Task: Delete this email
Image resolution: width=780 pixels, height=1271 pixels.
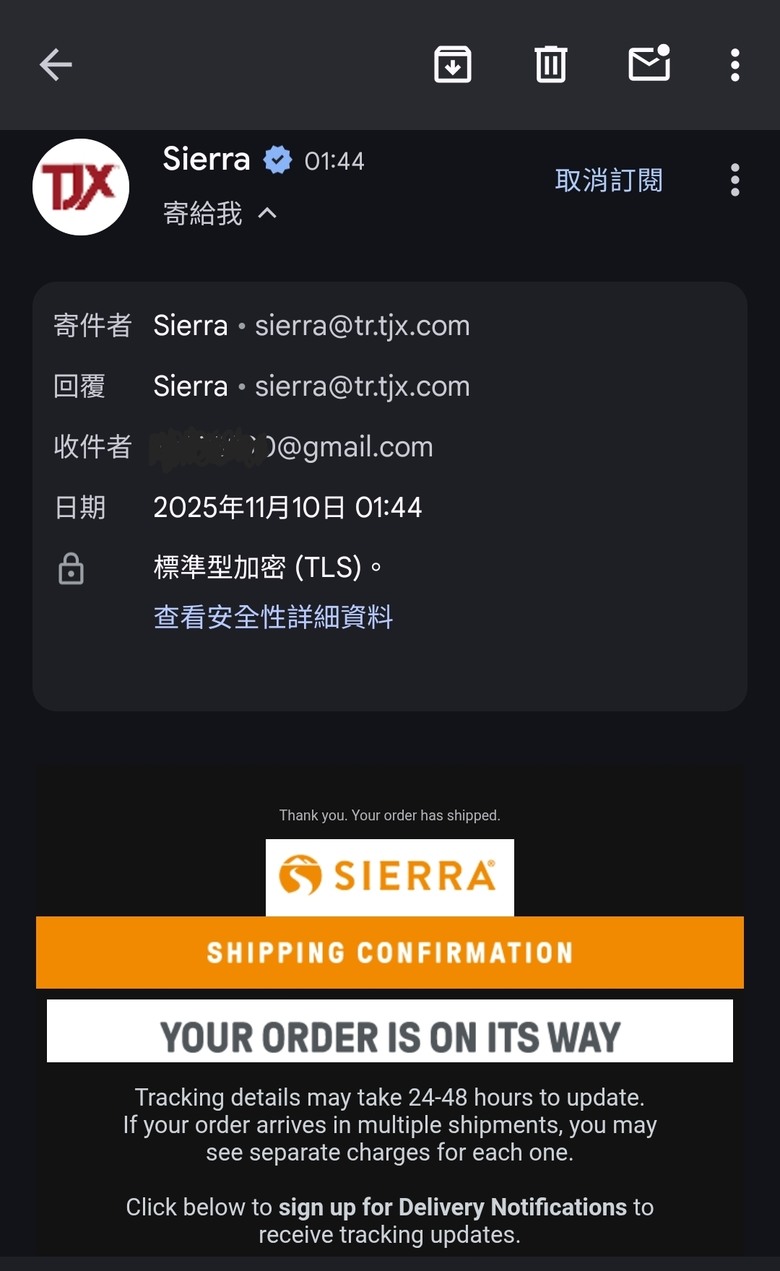Action: point(550,65)
